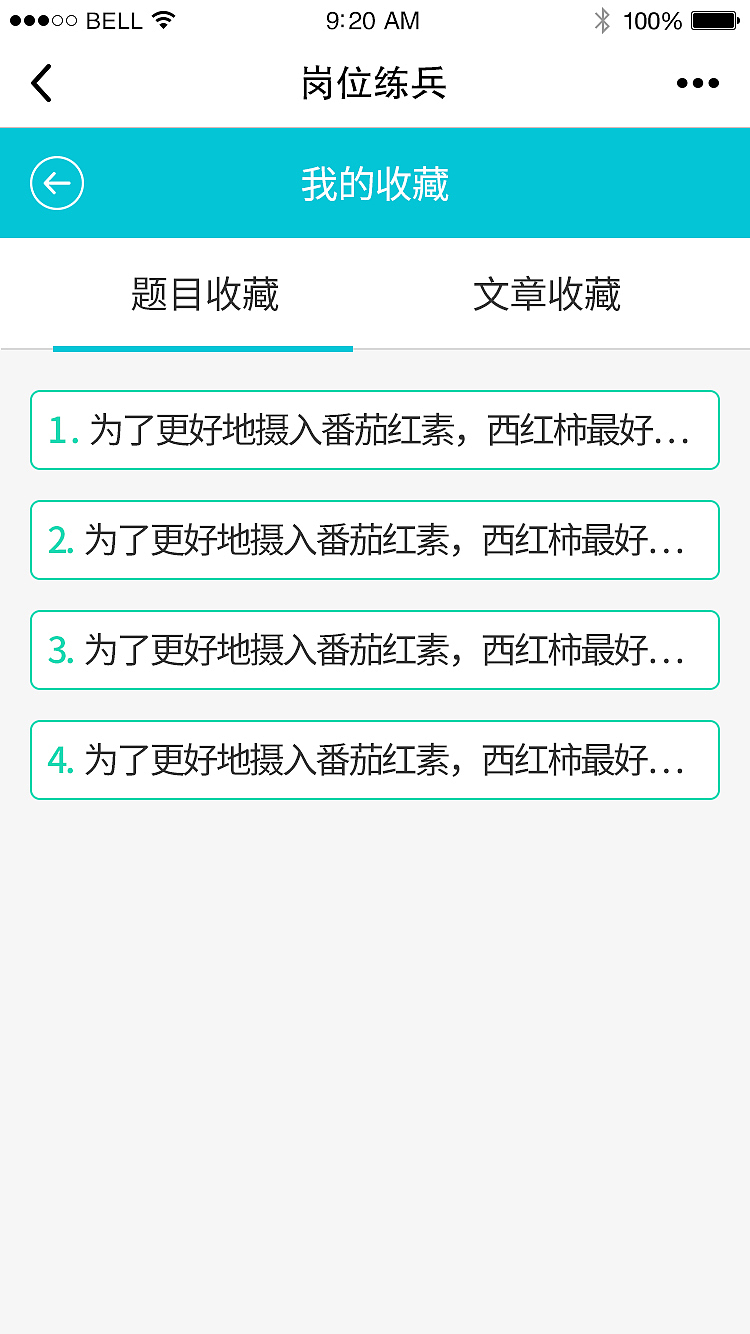
Task: Tap the back chevron beside 岗位练兵
Action: pyautogui.click(x=42, y=83)
